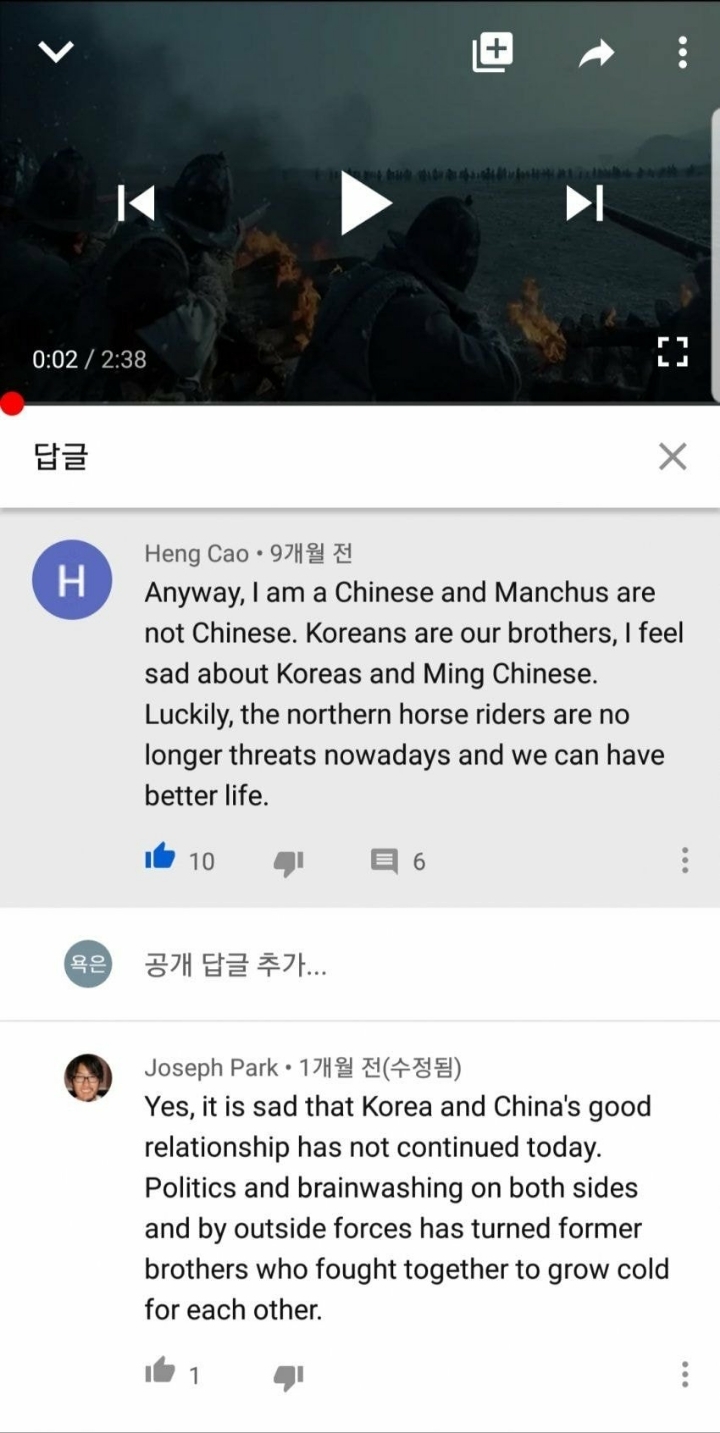The image size is (720, 1433).
Task: Tap the next video skip icon
Action: pyautogui.click(x=583, y=203)
